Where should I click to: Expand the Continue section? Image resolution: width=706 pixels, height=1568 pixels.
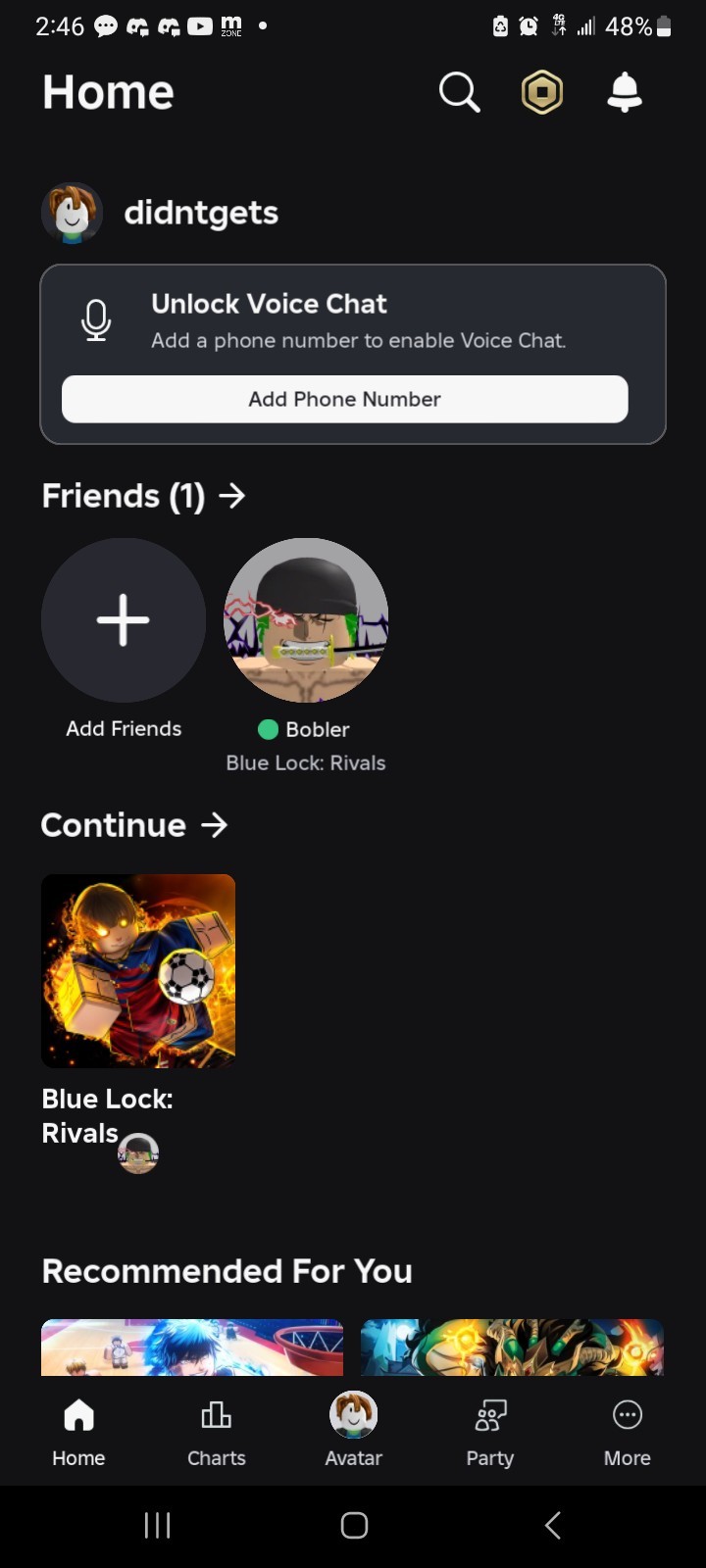(134, 825)
